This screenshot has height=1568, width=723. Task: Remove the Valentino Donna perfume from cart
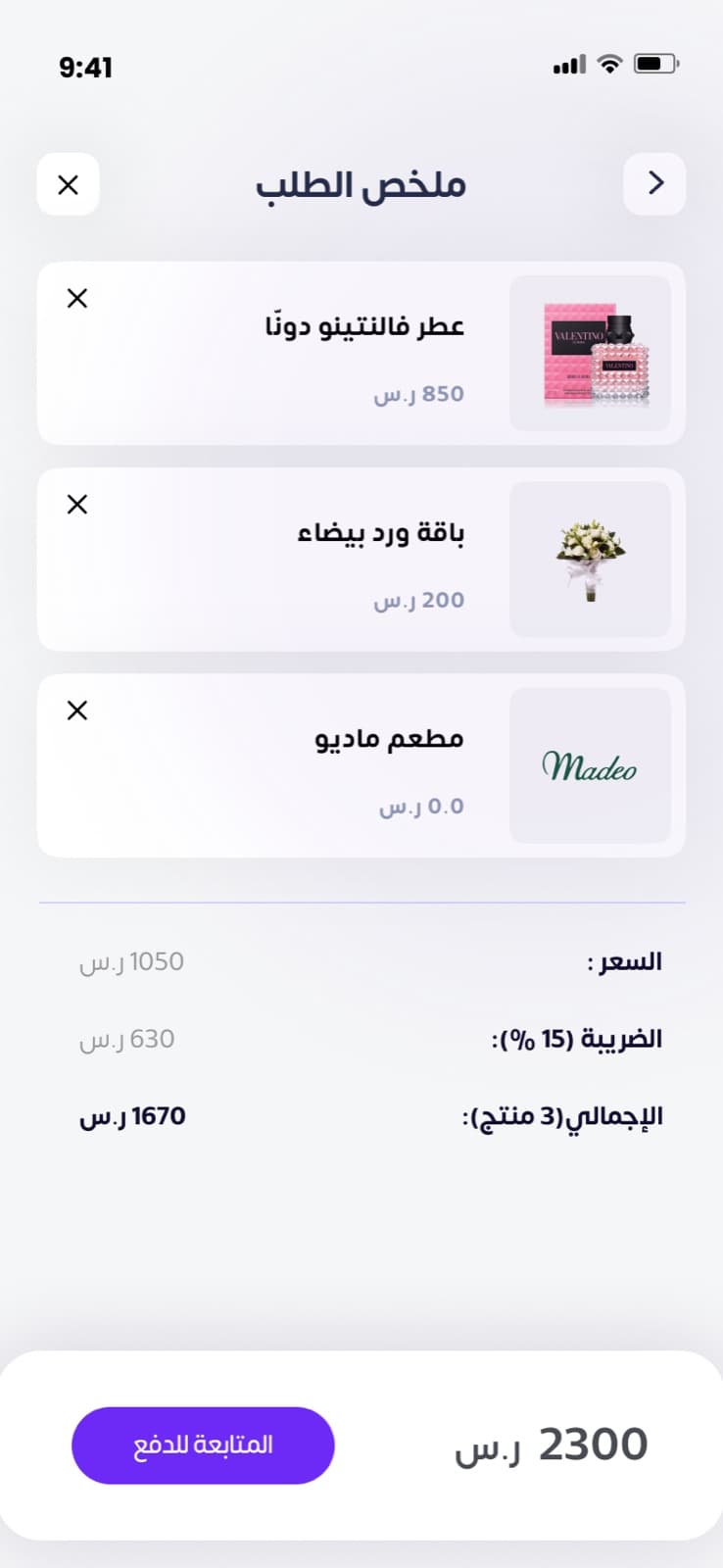76,298
